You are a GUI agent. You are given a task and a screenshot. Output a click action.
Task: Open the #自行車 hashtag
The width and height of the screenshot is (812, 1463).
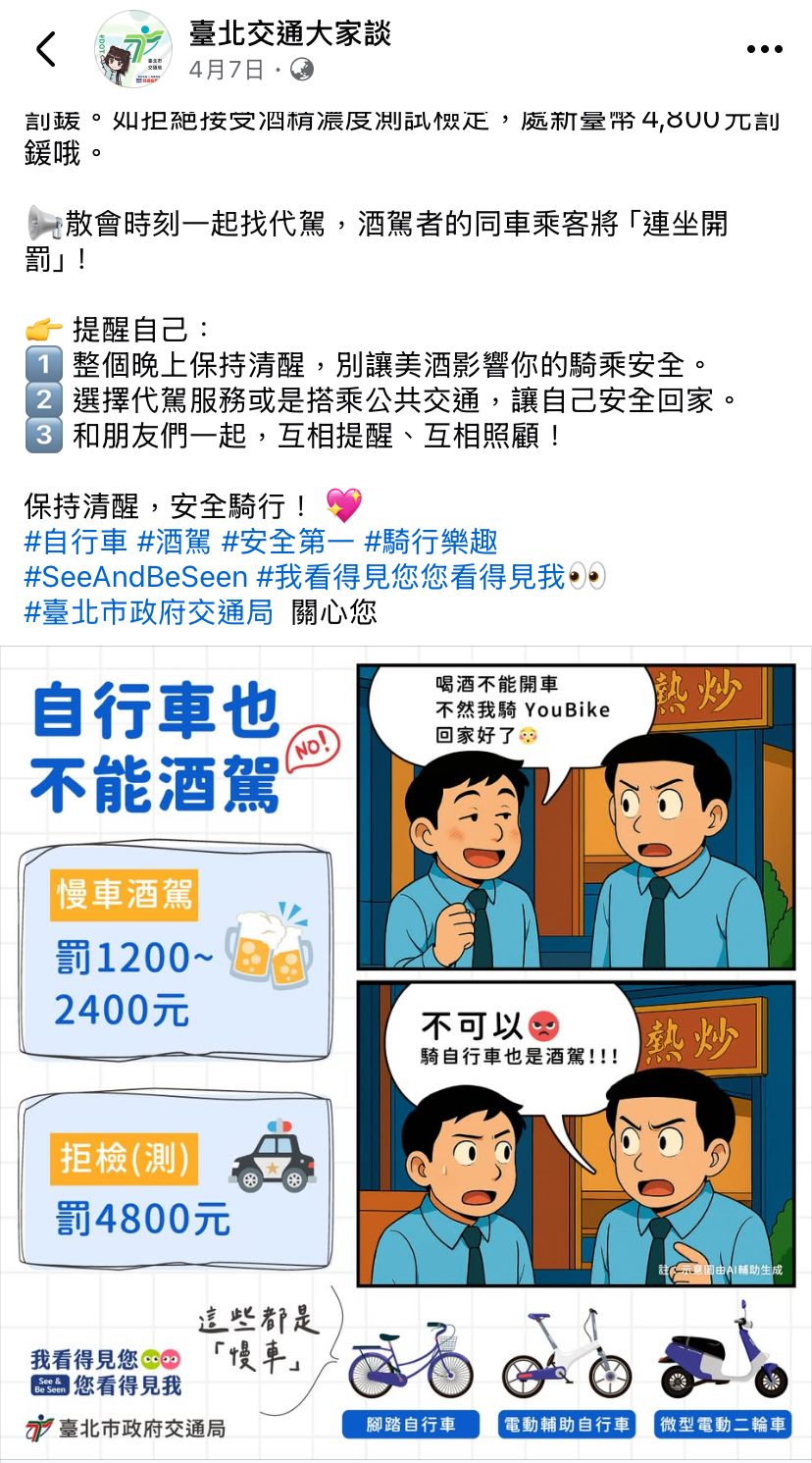76,541
